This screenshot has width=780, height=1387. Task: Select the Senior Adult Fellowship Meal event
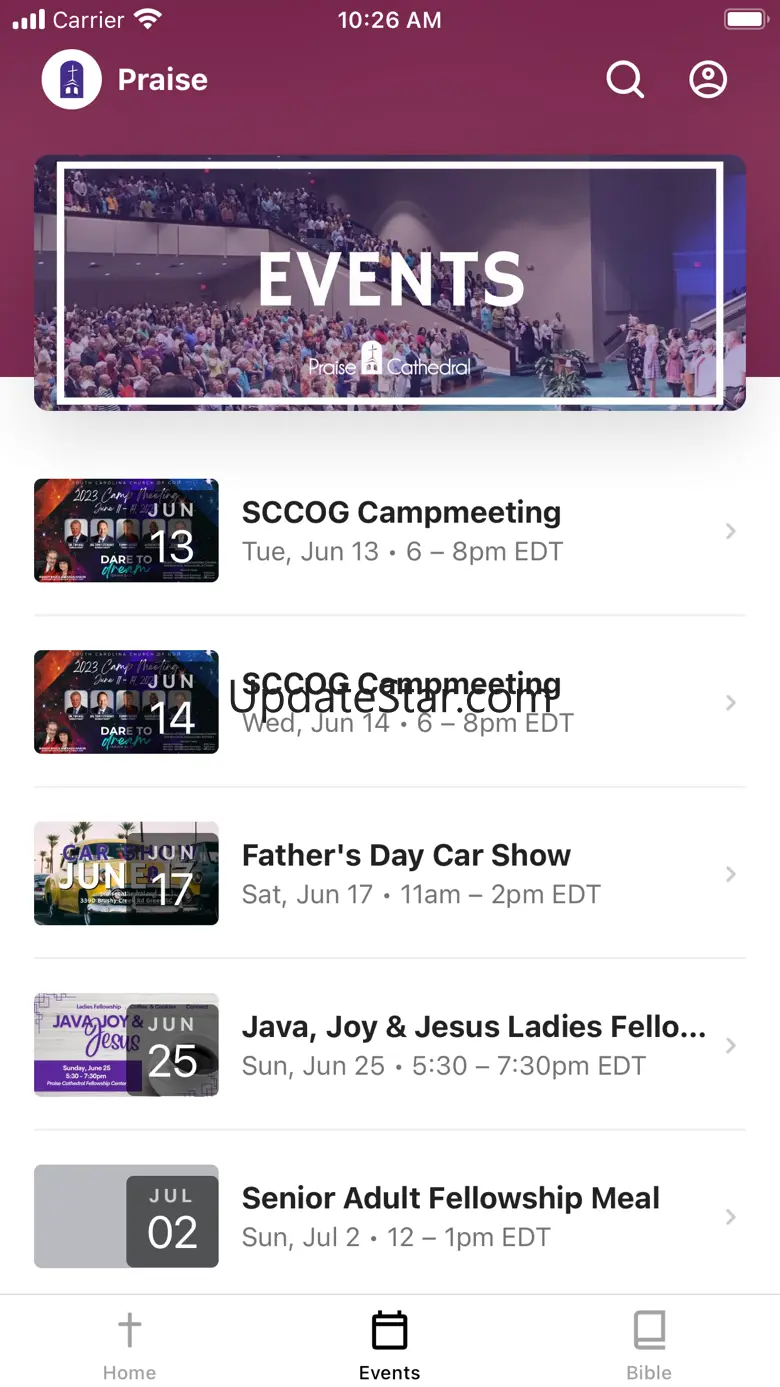click(400, 1216)
